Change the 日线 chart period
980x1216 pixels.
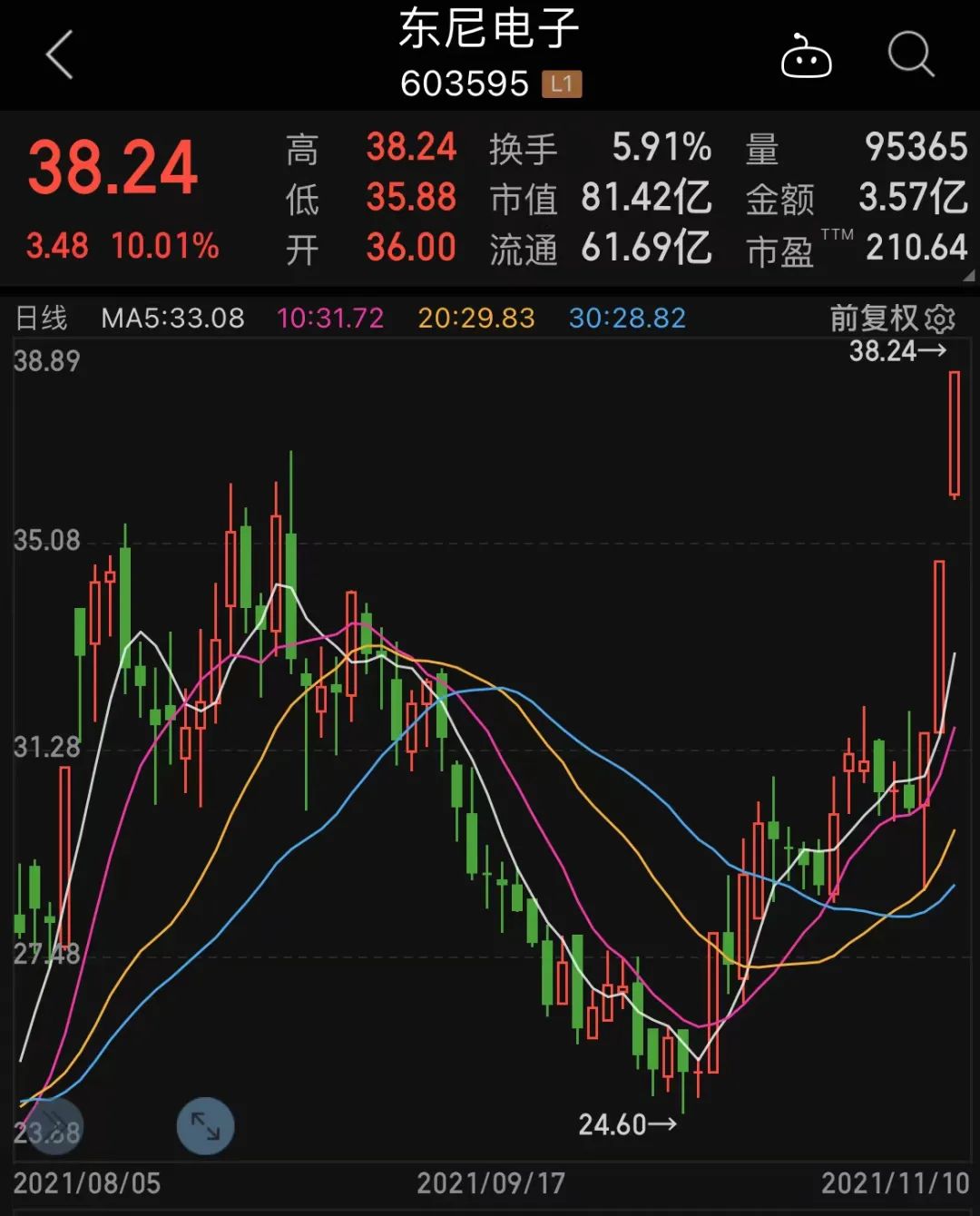pyautogui.click(x=42, y=319)
